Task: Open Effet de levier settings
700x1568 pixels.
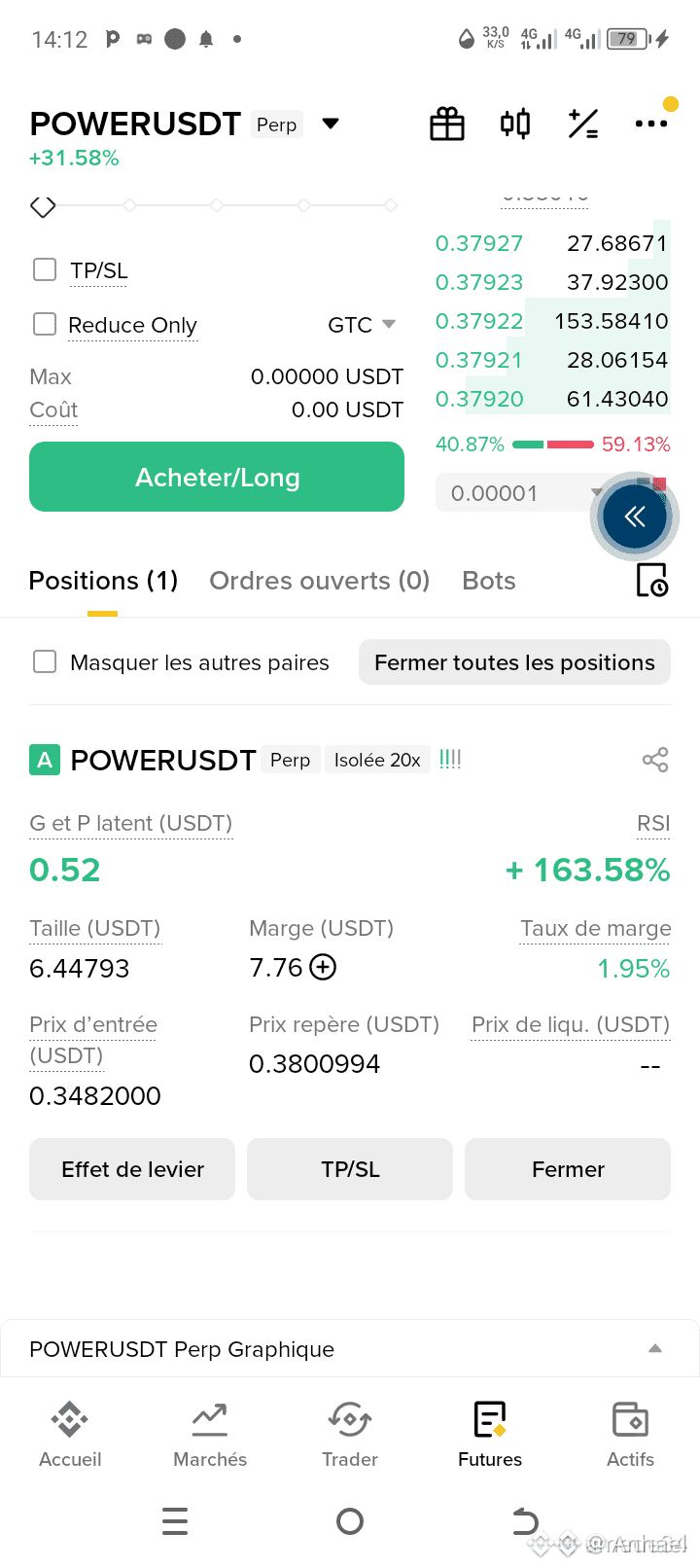Action: pyautogui.click(x=132, y=1169)
